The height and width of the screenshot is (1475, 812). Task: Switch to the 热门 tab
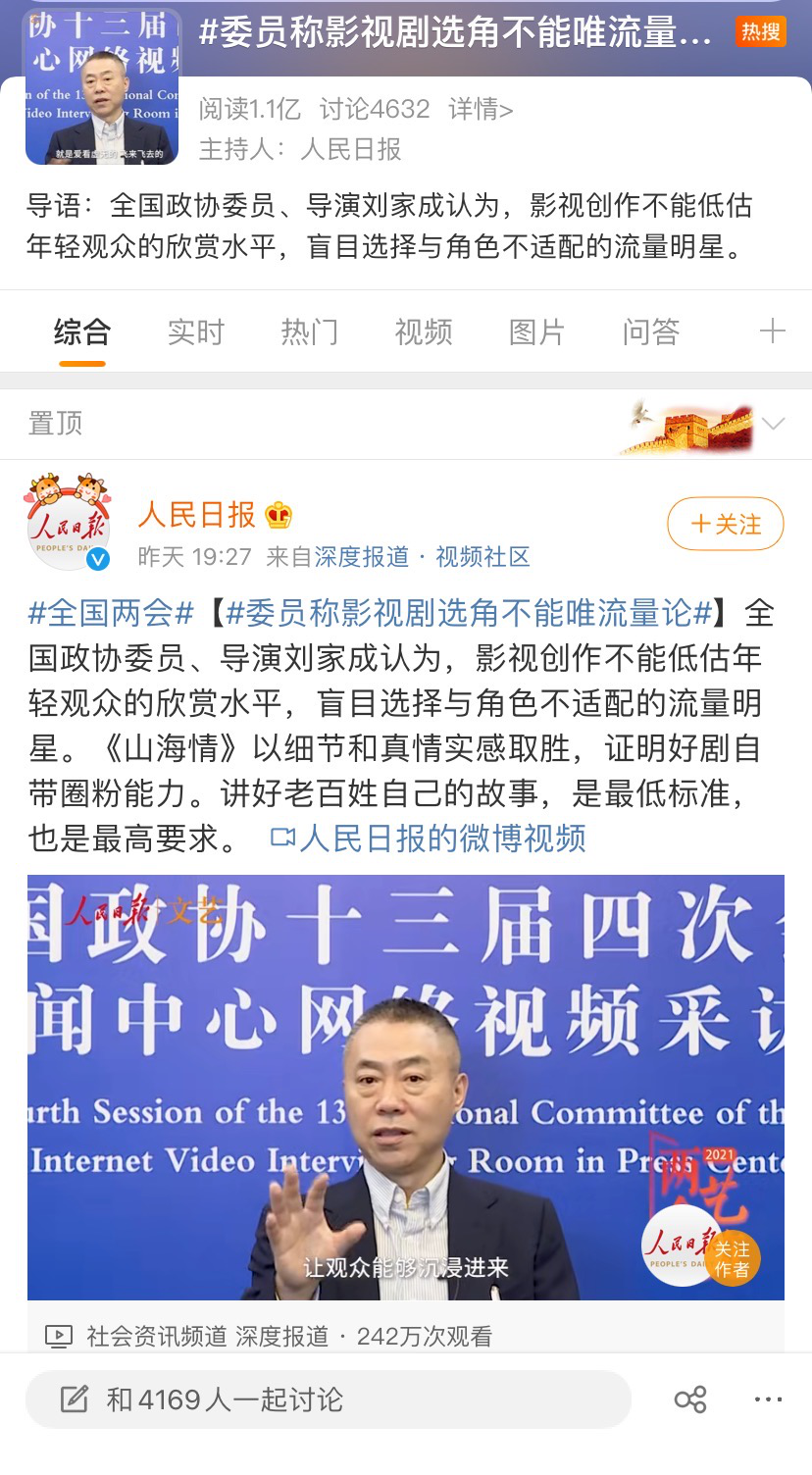tap(309, 332)
